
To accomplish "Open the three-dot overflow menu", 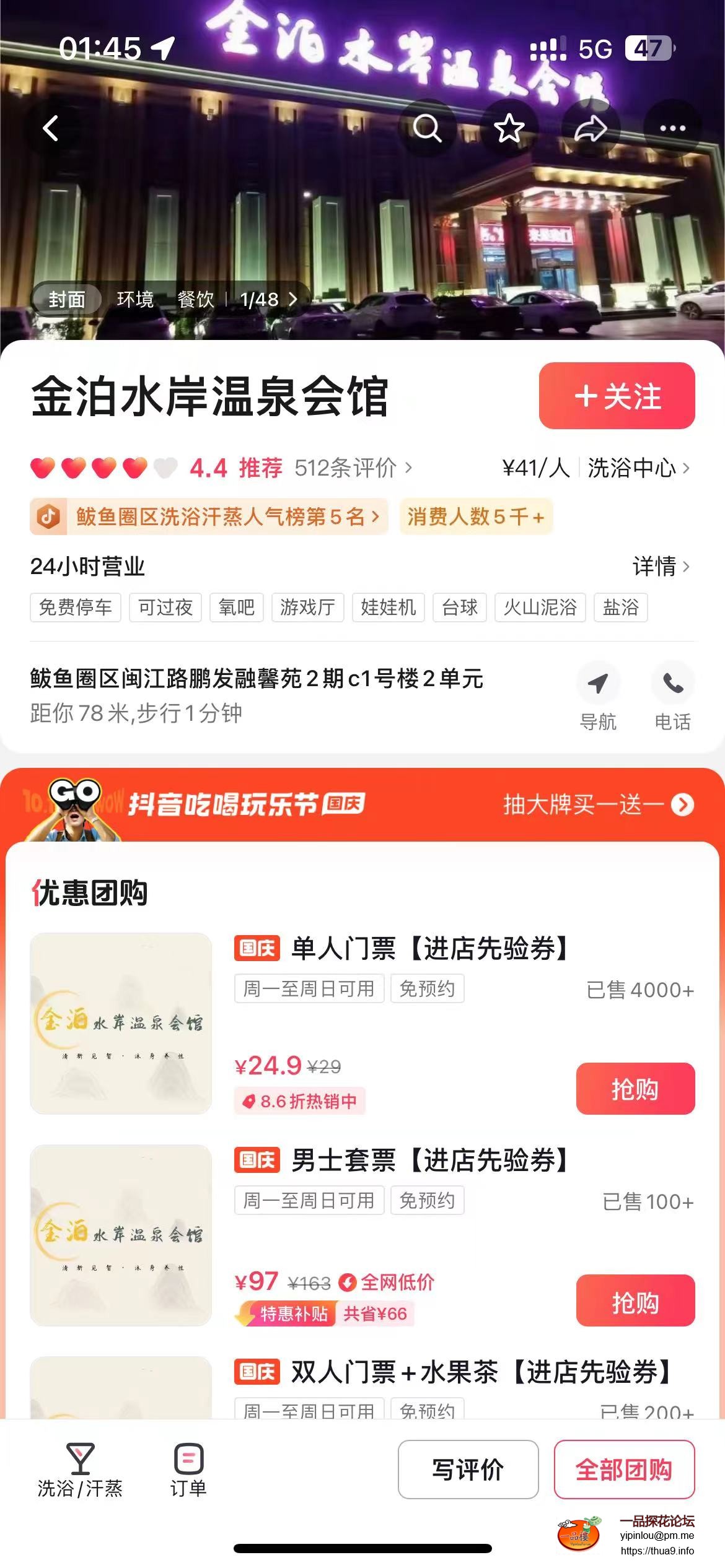I will [672, 128].
